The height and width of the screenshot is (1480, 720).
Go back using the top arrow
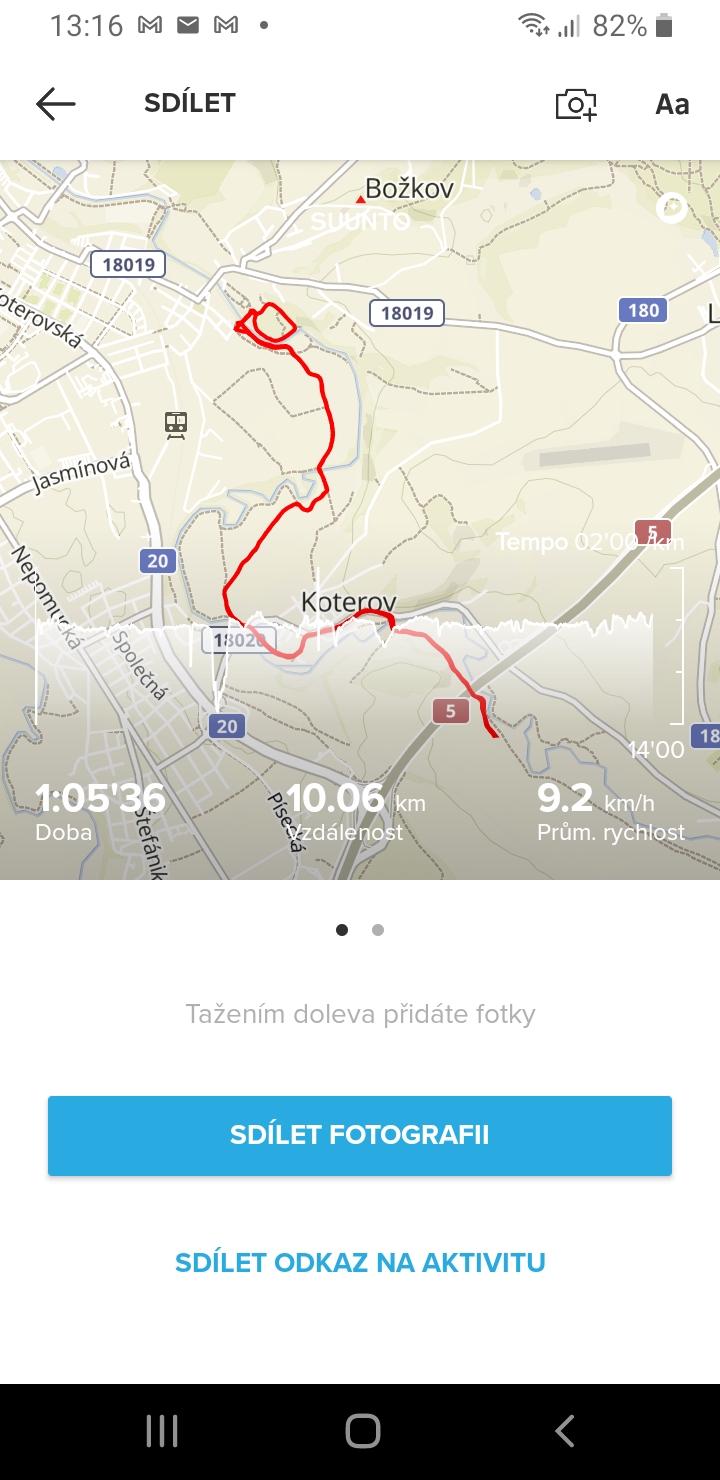(x=56, y=103)
